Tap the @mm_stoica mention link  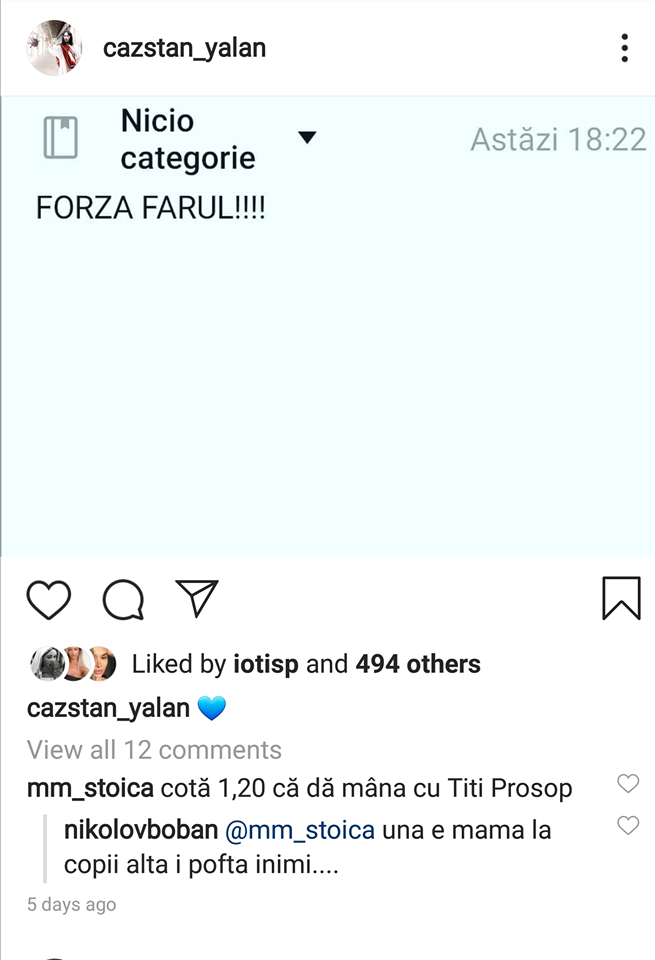coord(291,829)
